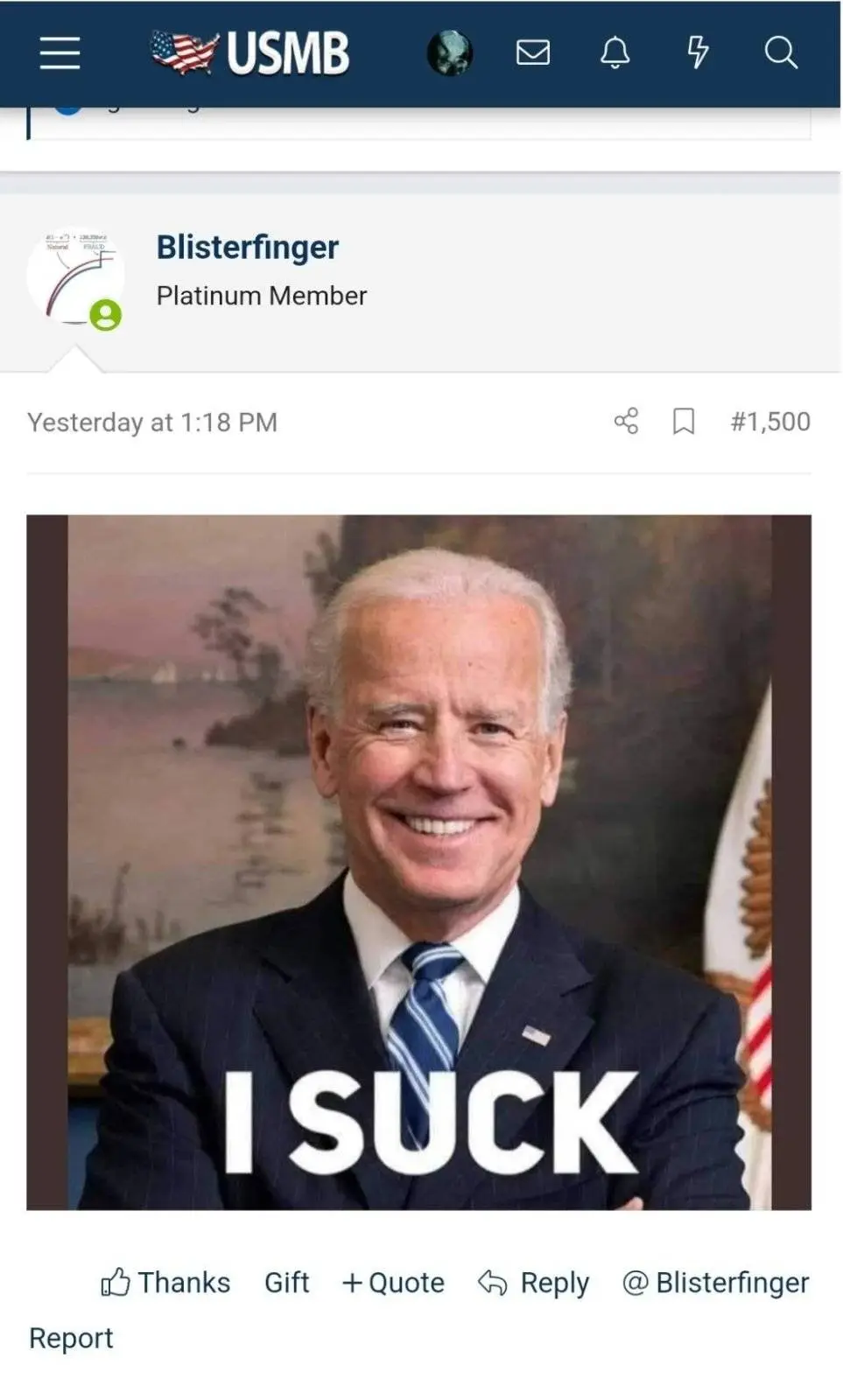Mention @Blisterfinger in a reply

(x=714, y=1283)
